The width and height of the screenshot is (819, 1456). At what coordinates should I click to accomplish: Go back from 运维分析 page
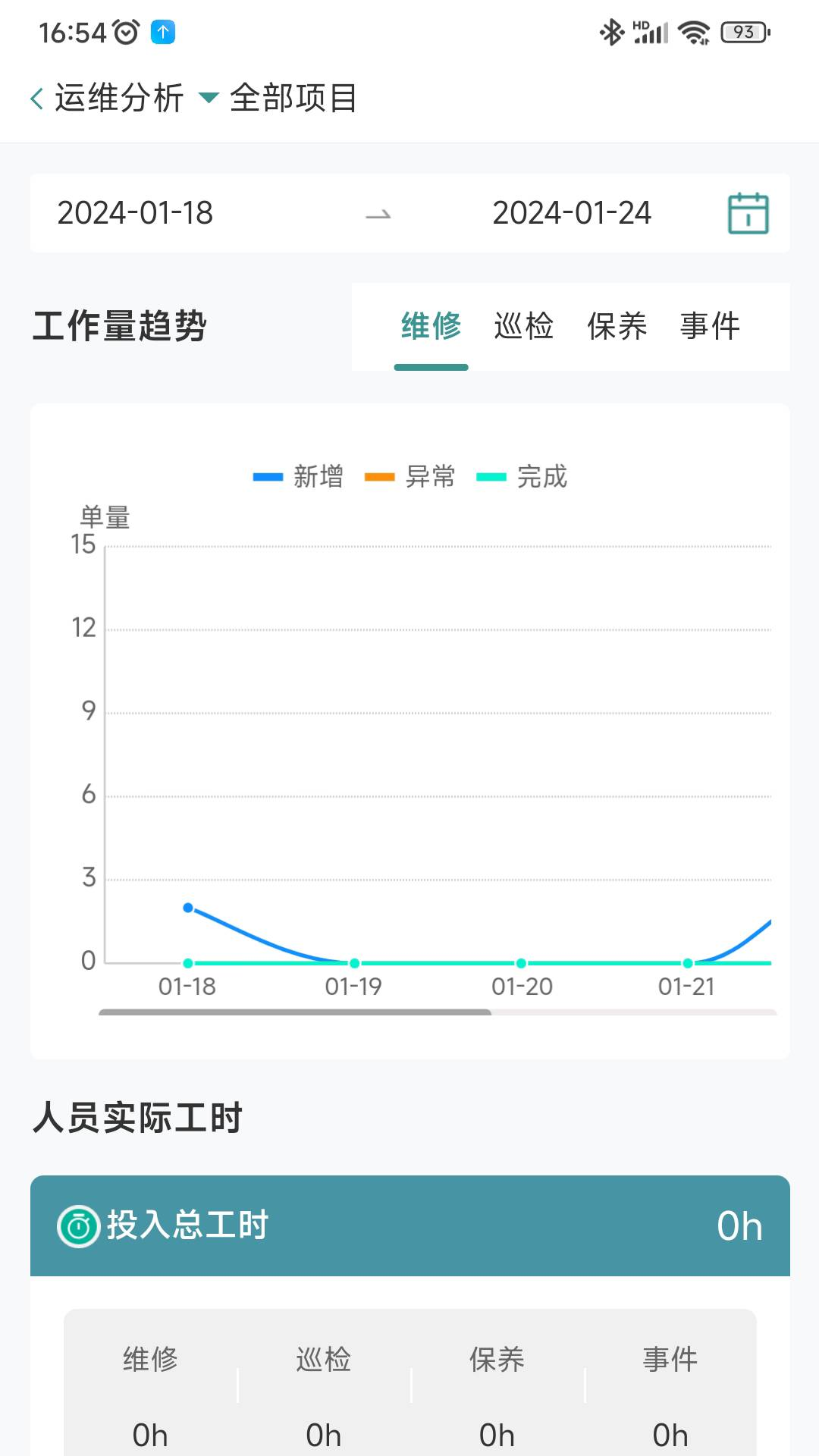[36, 99]
